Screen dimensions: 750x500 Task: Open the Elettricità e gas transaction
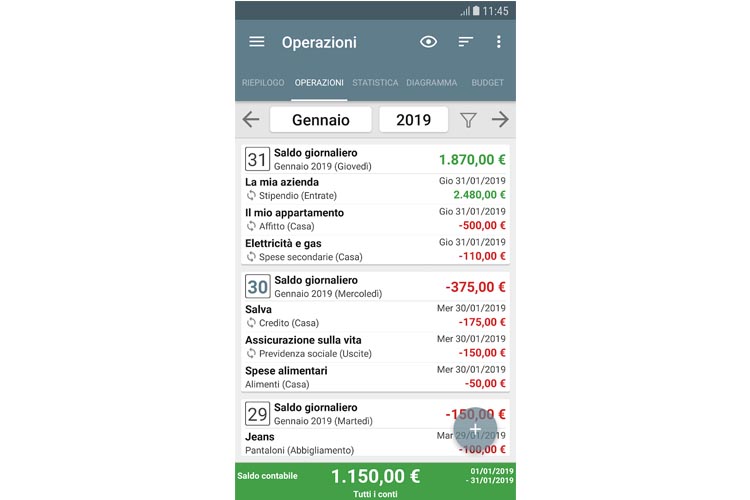(375, 249)
